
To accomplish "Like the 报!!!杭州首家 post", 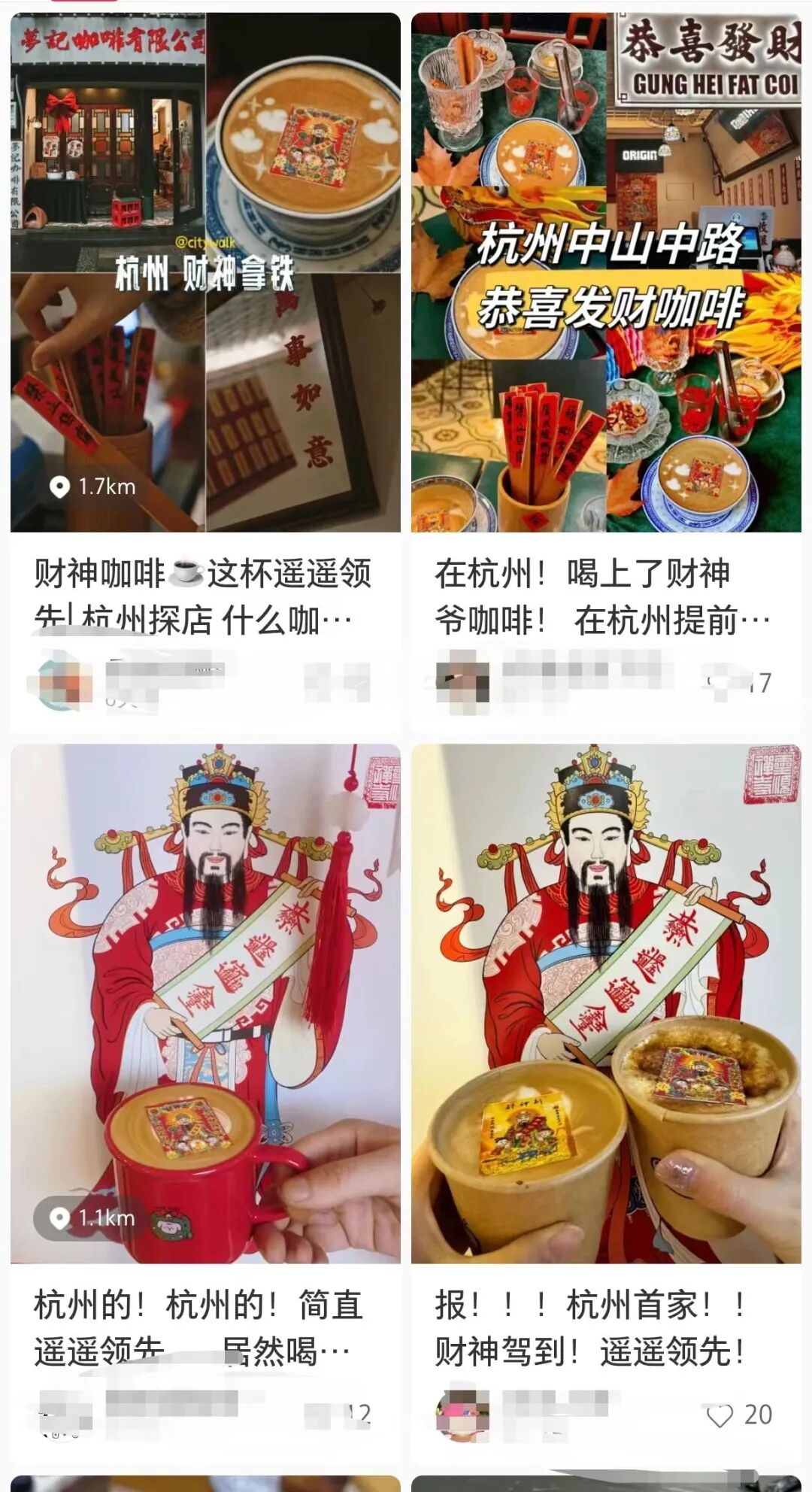I will click(x=720, y=1415).
